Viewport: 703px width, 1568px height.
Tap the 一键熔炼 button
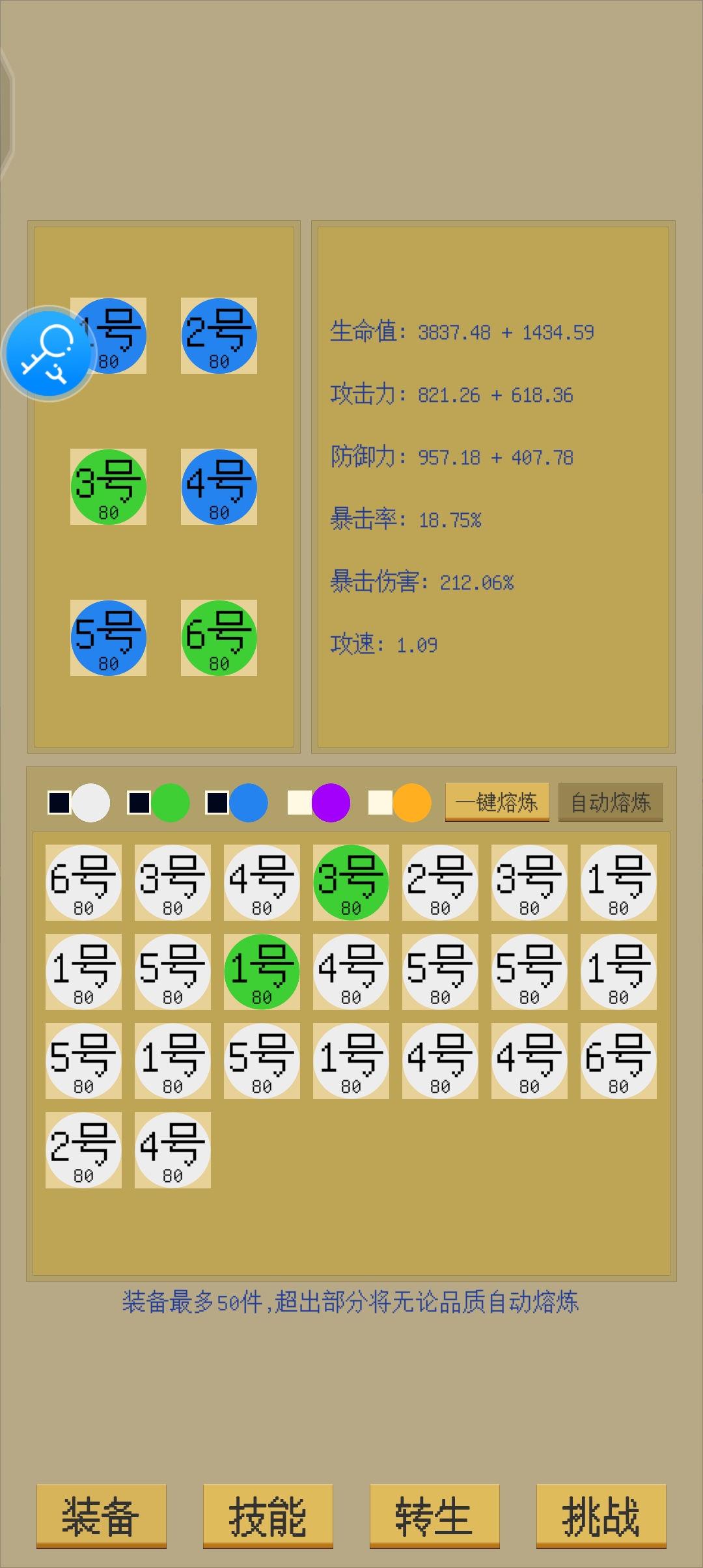click(497, 802)
